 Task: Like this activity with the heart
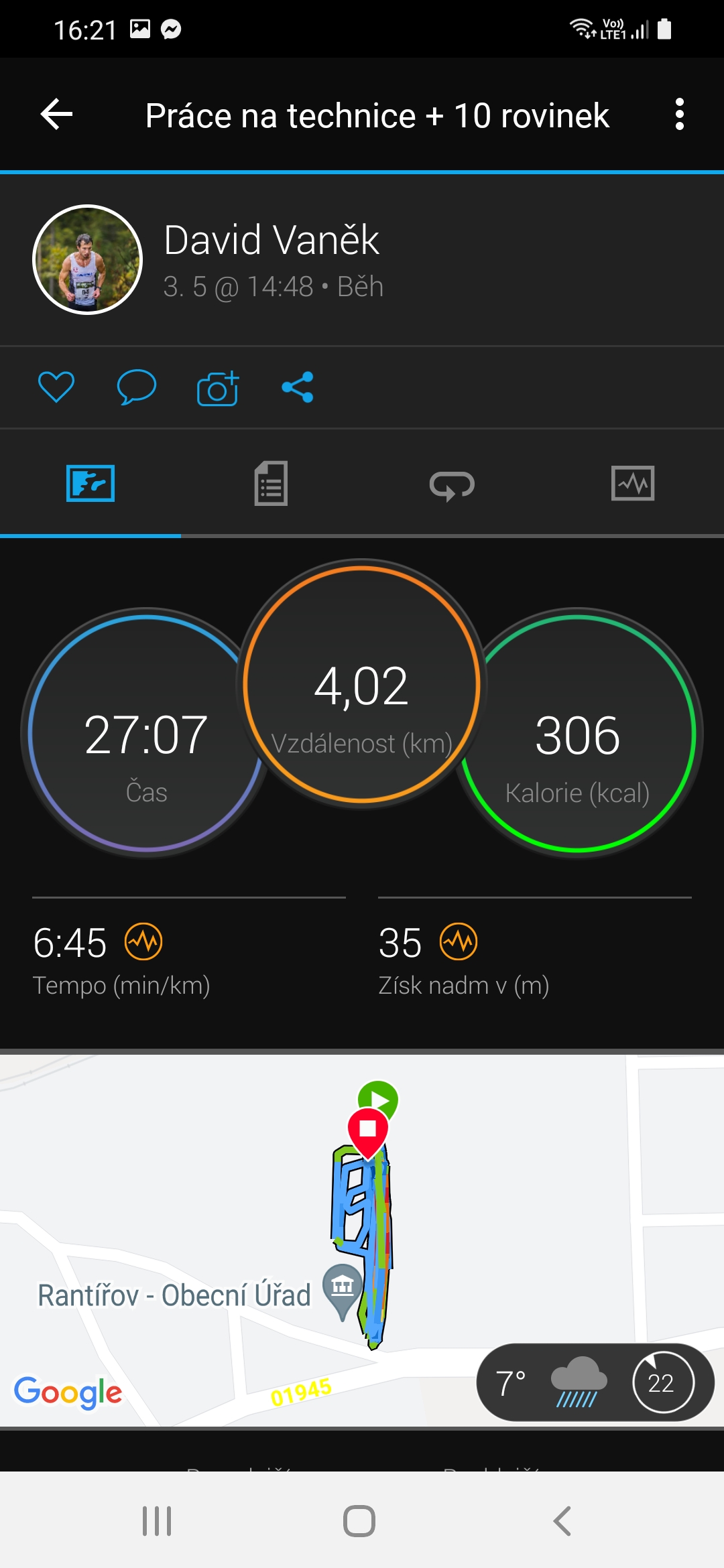(56, 387)
